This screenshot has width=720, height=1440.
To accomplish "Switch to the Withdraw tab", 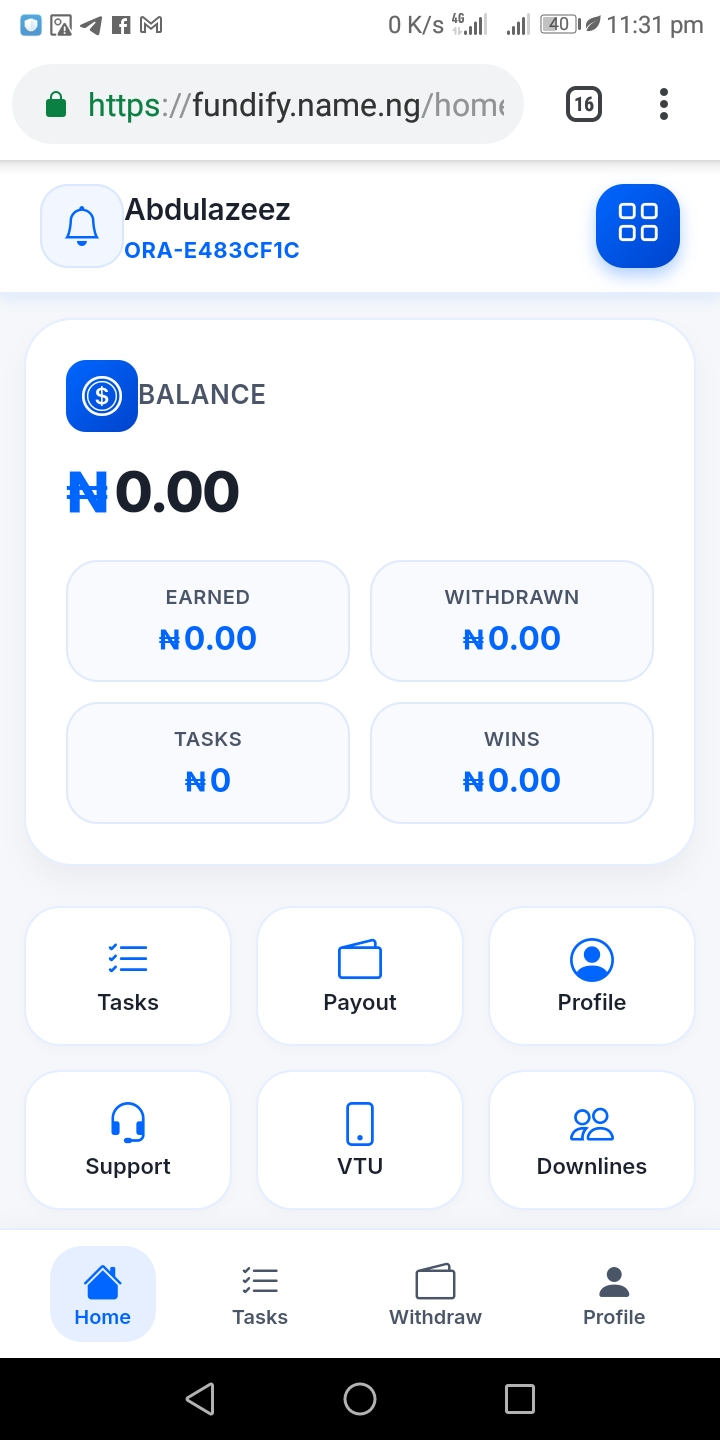I will (435, 1294).
